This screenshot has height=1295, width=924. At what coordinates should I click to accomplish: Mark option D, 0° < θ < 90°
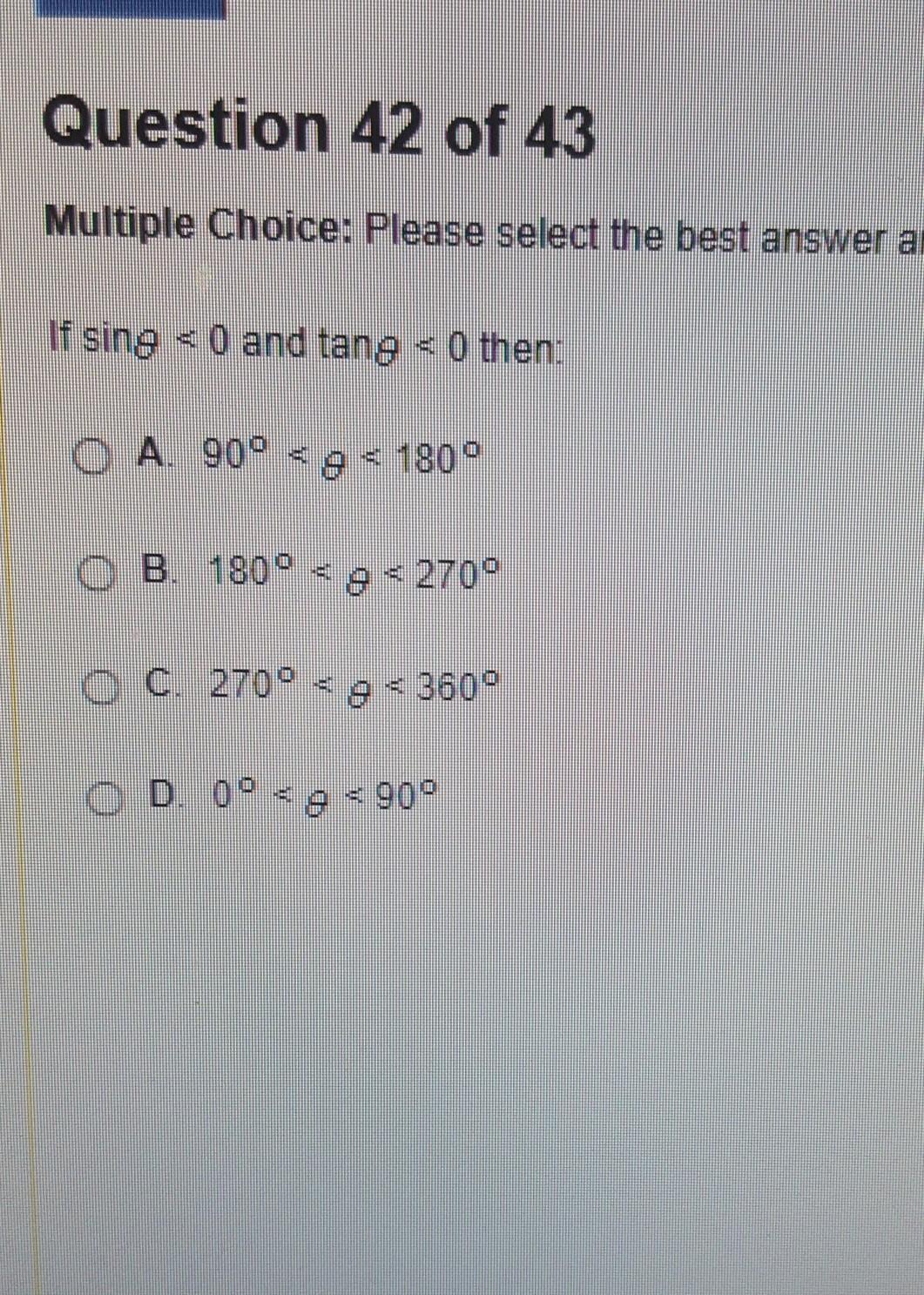(104, 798)
